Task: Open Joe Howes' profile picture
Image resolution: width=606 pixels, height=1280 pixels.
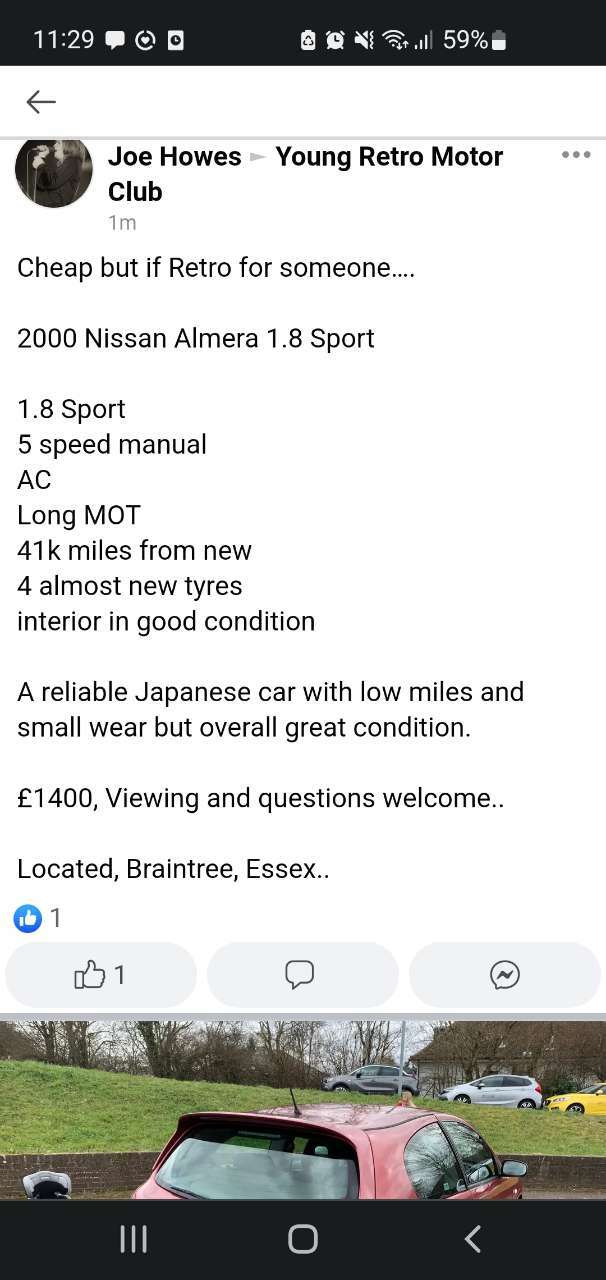Action: pos(54,170)
